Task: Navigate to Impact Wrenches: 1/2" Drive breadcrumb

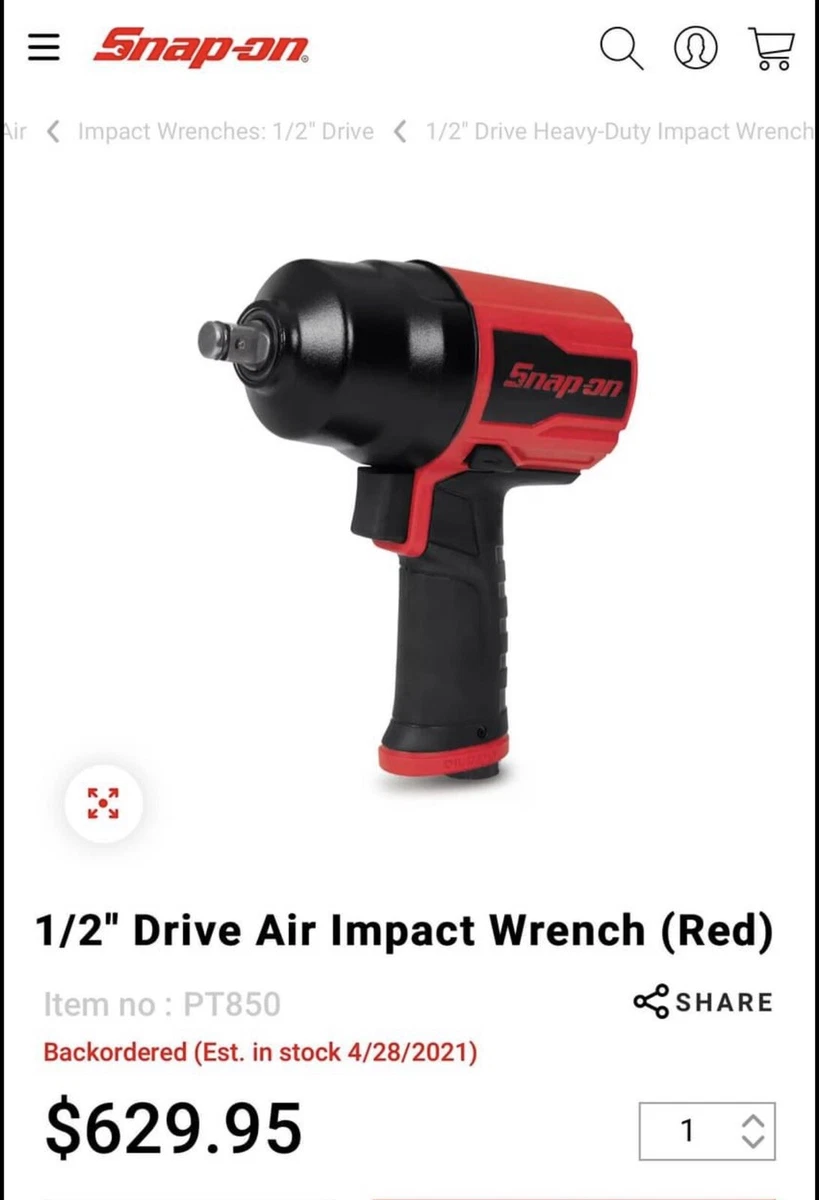Action: pyautogui.click(x=227, y=131)
